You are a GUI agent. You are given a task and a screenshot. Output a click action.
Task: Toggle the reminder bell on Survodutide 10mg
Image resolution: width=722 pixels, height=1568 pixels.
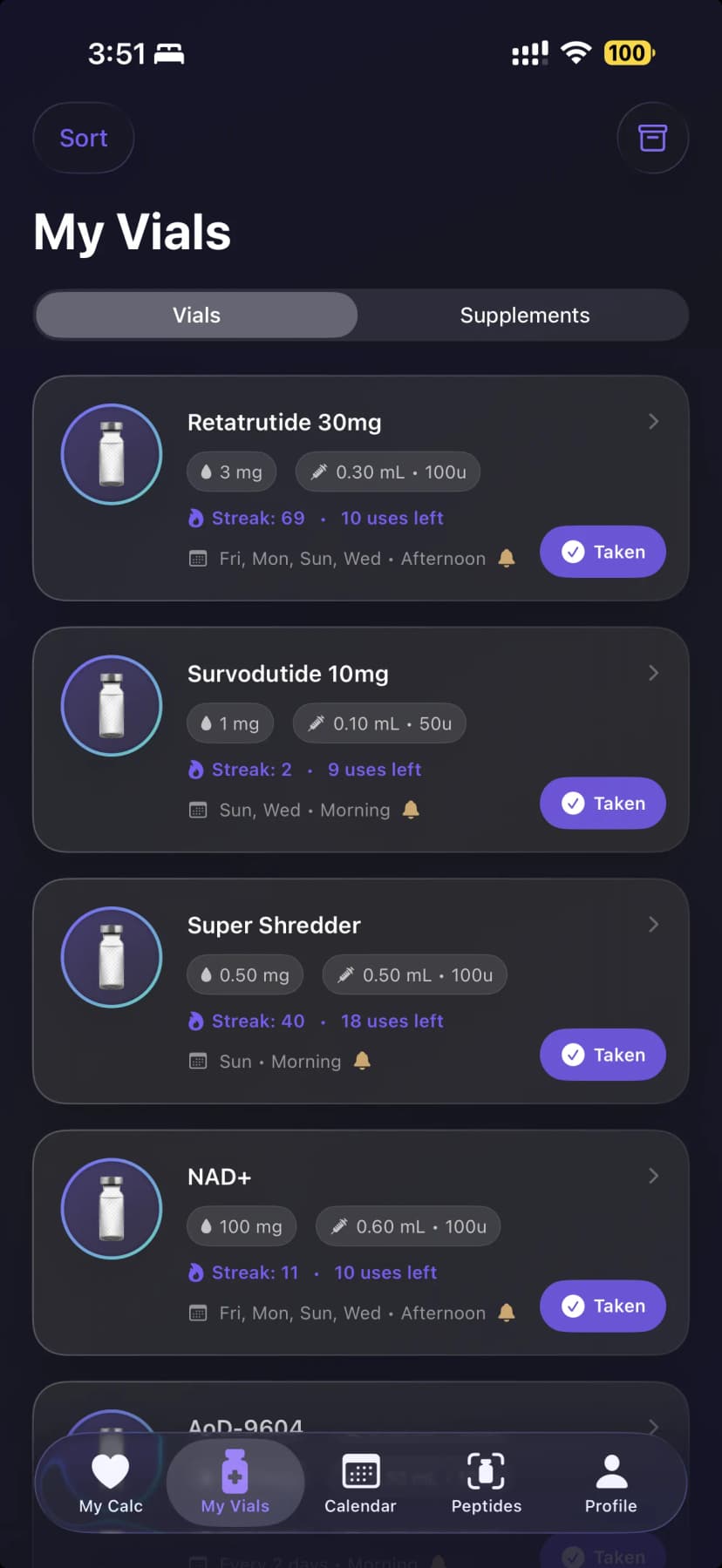point(411,810)
